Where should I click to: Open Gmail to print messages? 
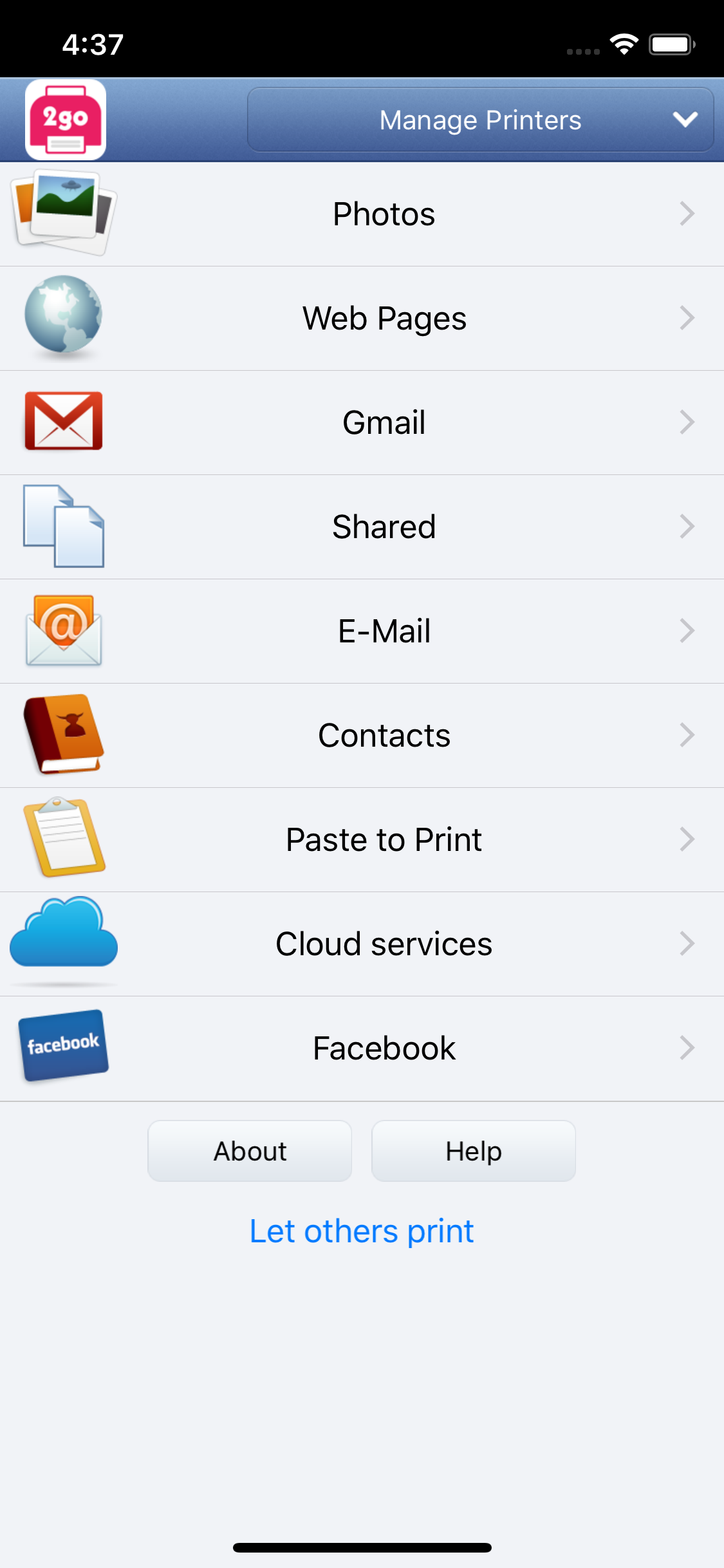[x=384, y=423]
